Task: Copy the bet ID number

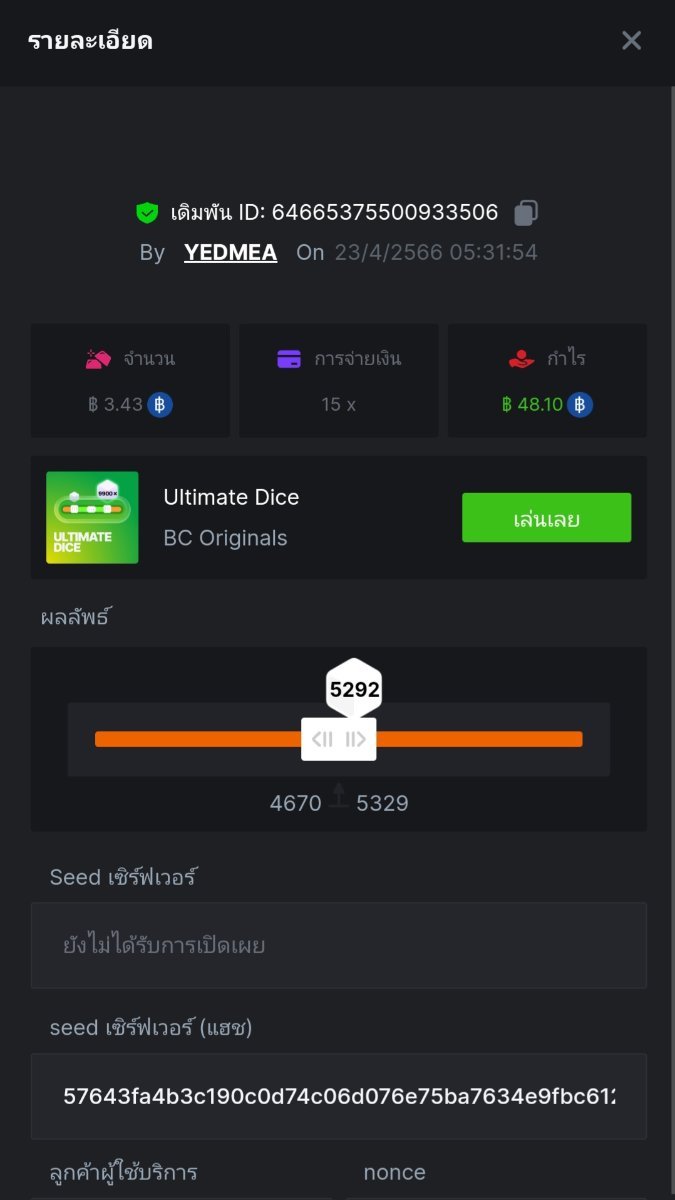Action: coord(526,212)
